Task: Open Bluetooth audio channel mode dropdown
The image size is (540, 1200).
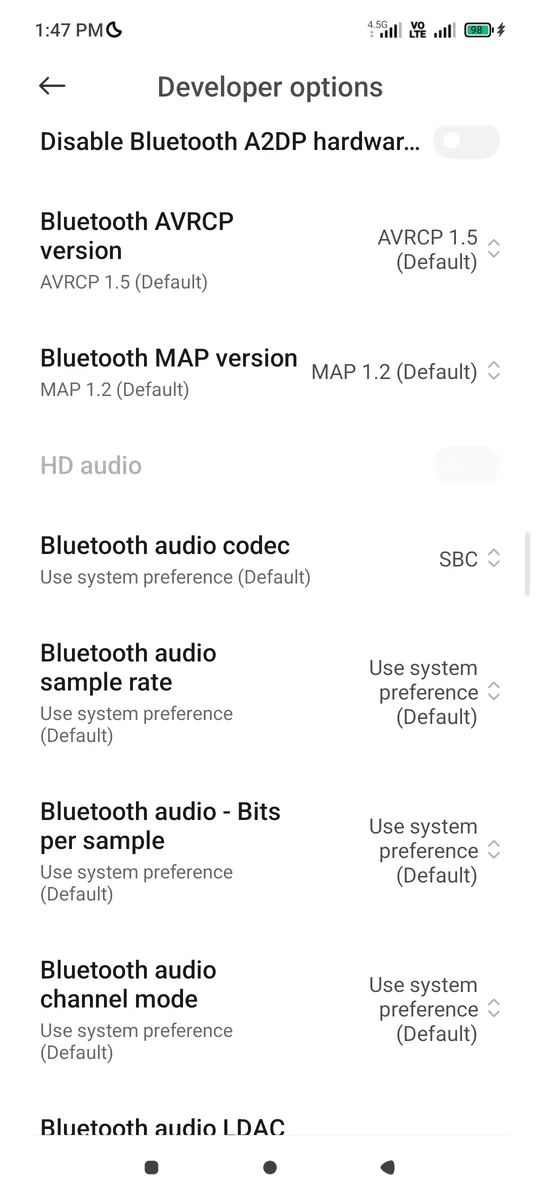Action: tap(270, 1010)
